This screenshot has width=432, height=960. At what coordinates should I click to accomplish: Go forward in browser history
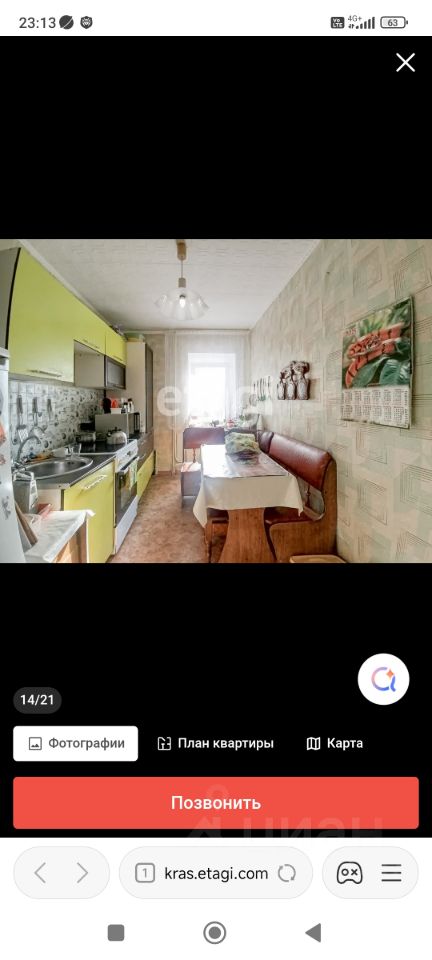[83, 872]
